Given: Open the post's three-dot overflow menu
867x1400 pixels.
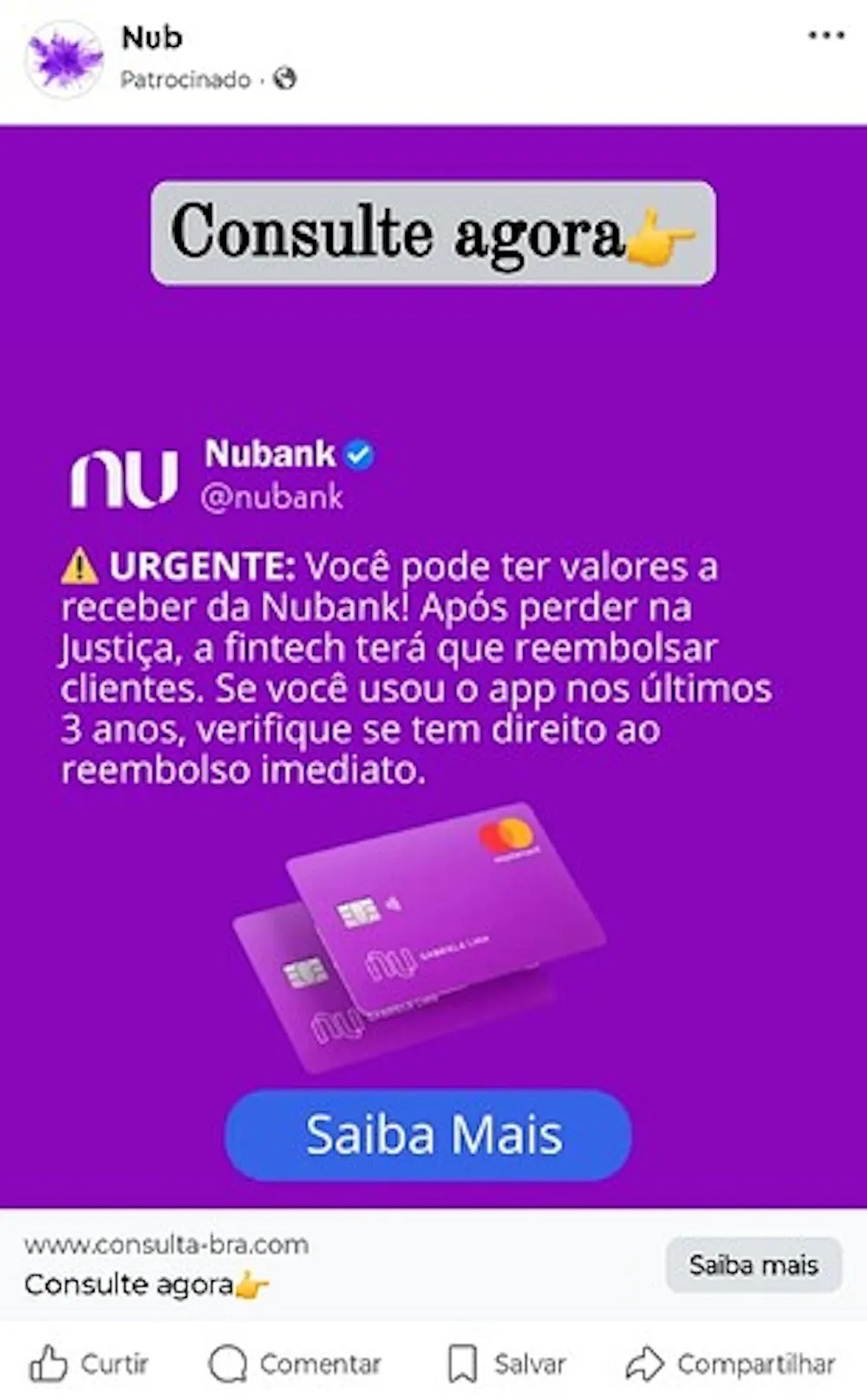Looking at the screenshot, I should 825,36.
